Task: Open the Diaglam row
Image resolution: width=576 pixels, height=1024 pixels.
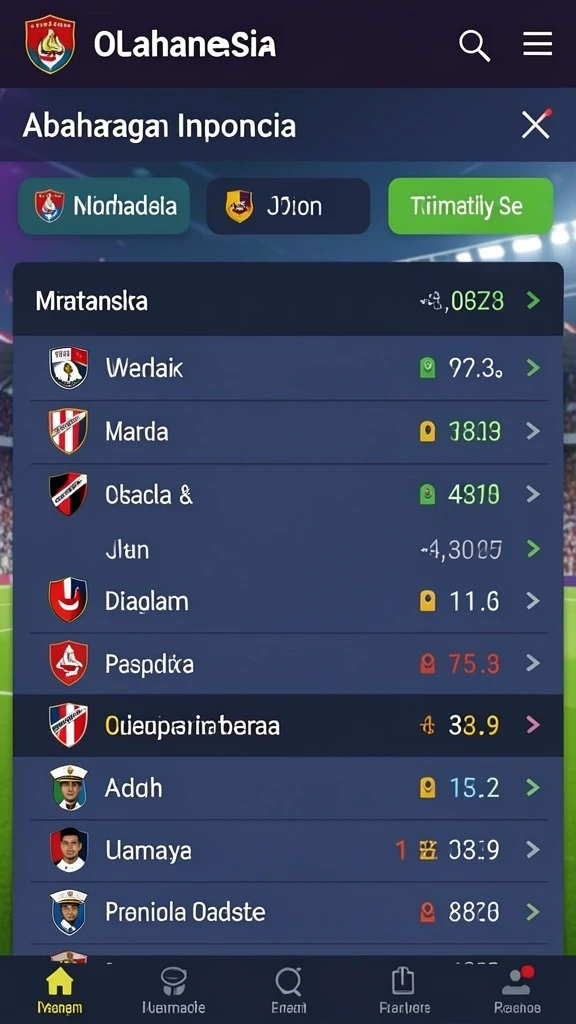Action: point(288,601)
